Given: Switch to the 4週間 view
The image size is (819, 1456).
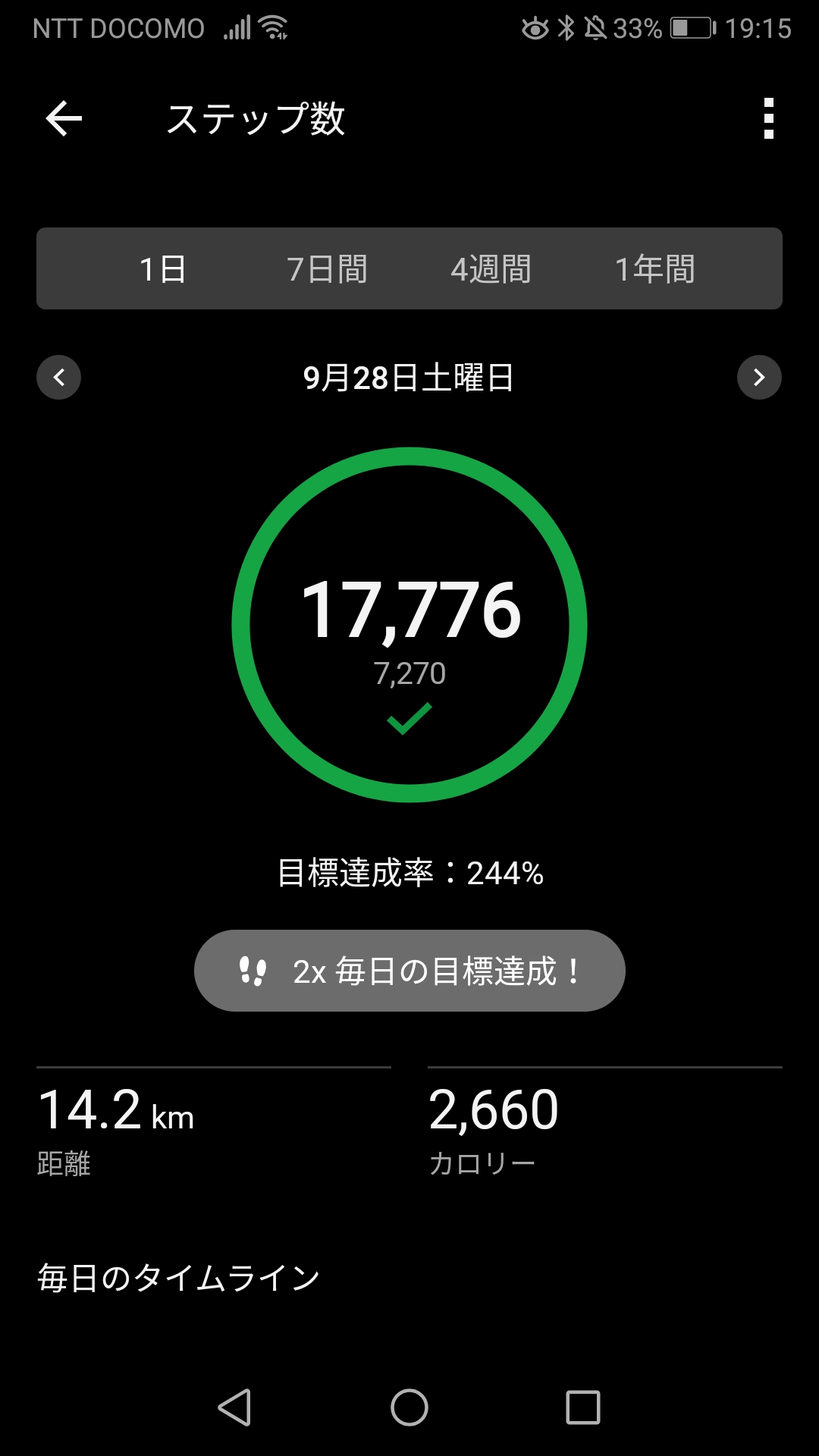Looking at the screenshot, I should pyautogui.click(x=491, y=268).
